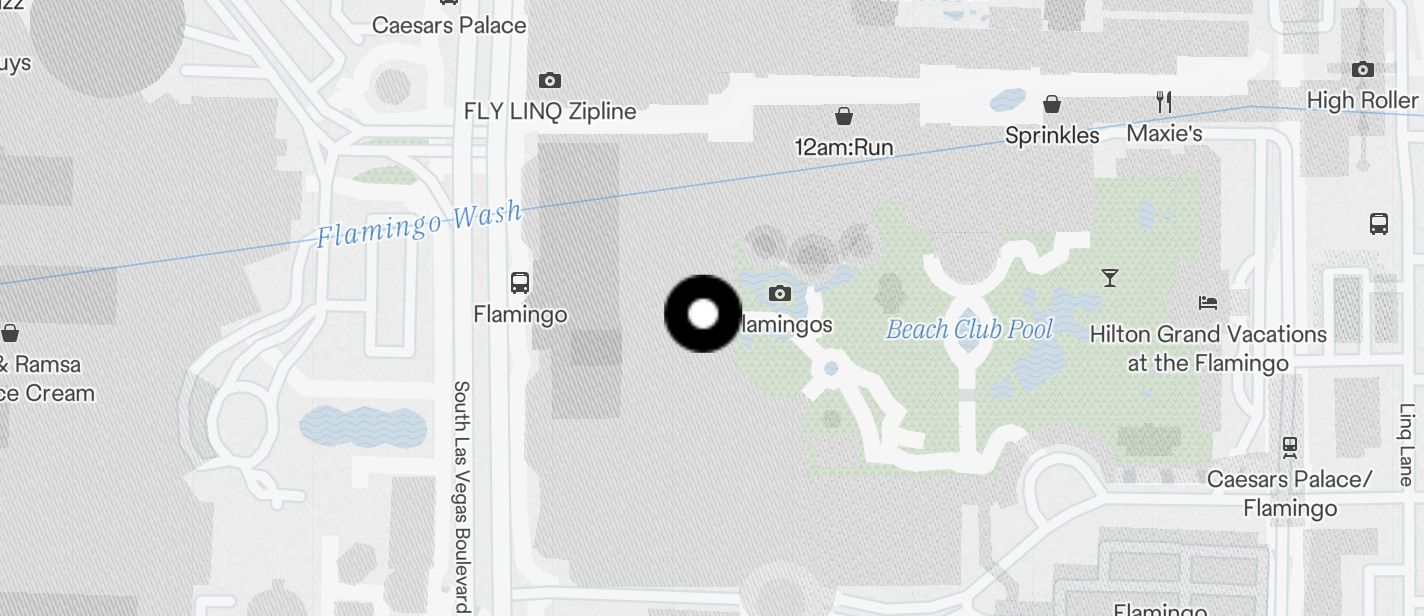The image size is (1424, 616).
Task: Tap the Sprinkles shop pin
Action: (1052, 104)
